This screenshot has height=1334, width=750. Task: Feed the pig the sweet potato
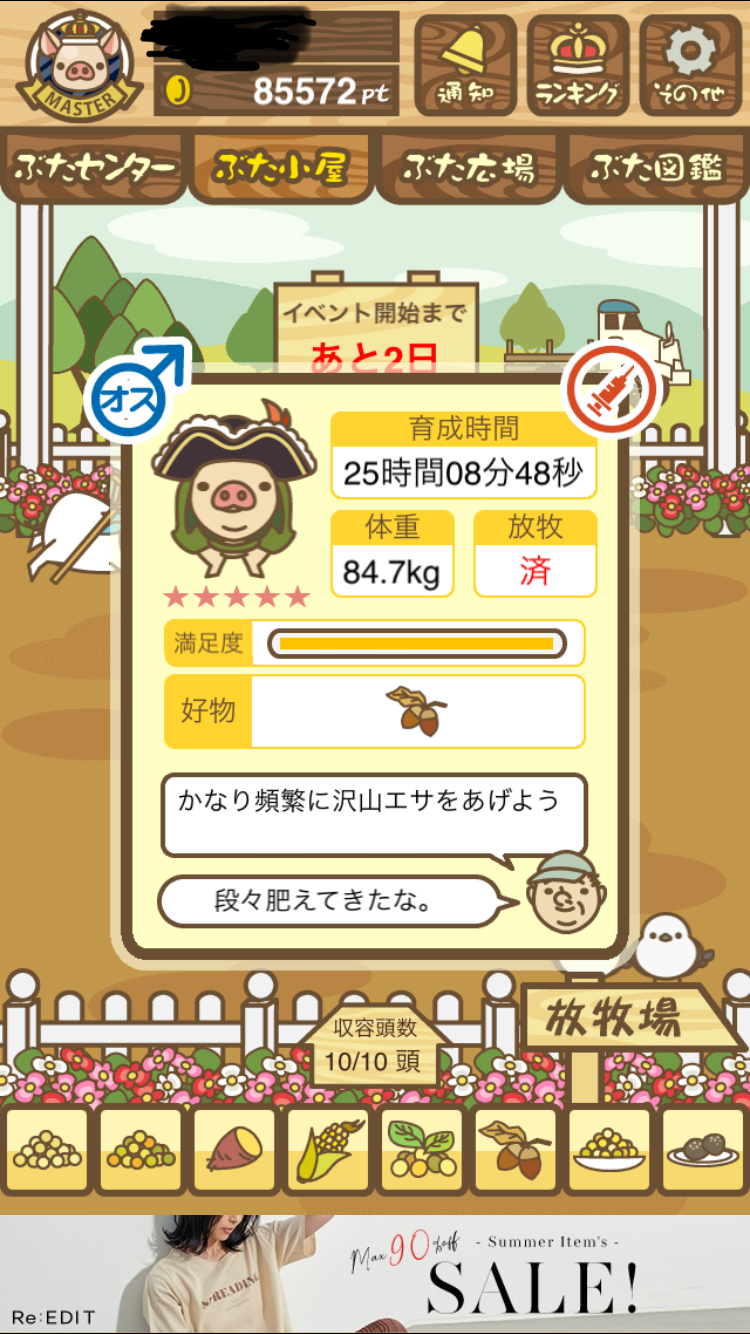pos(234,1151)
